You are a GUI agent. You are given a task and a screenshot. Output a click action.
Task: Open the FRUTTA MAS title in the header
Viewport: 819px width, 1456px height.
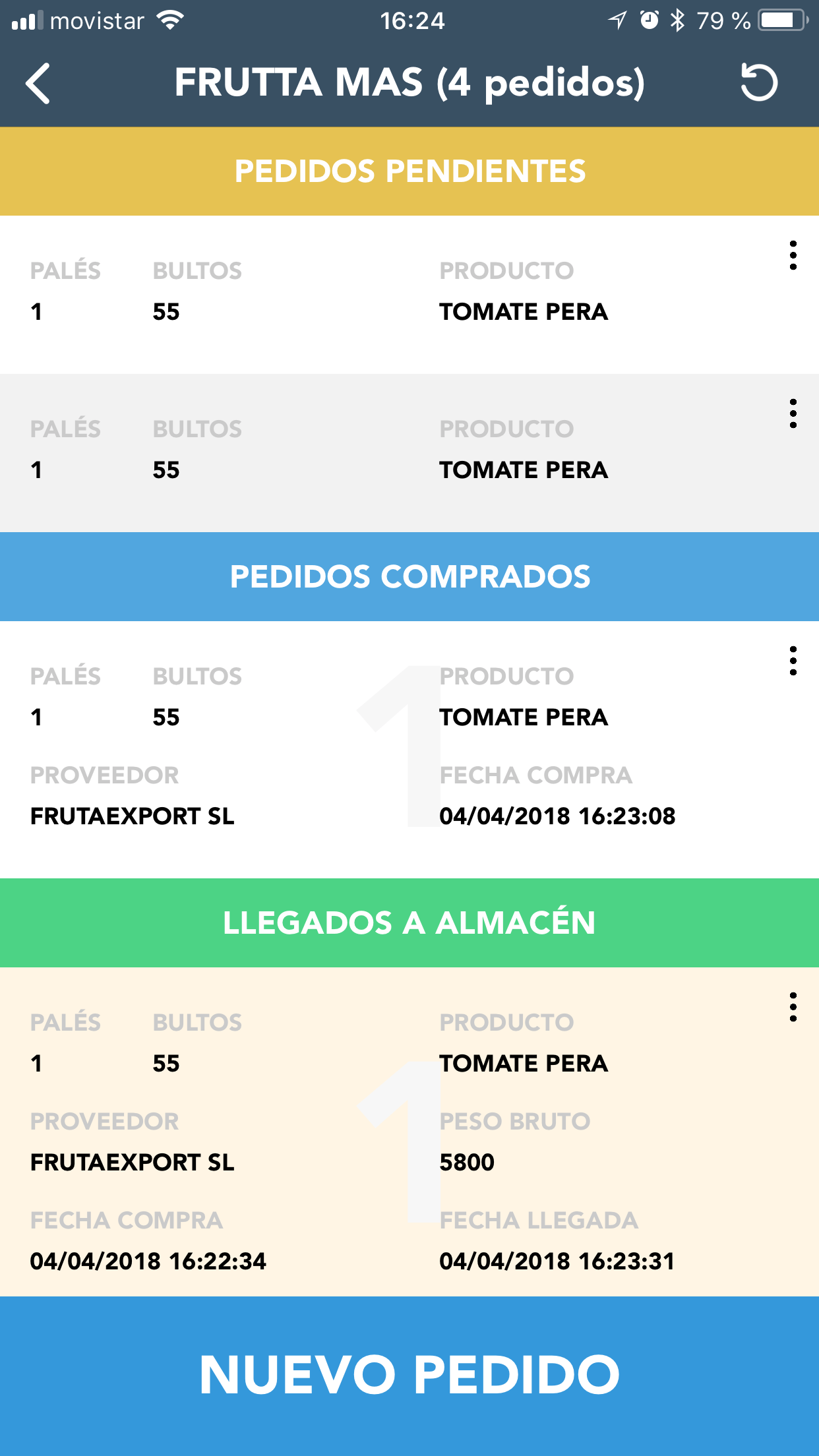(x=409, y=83)
